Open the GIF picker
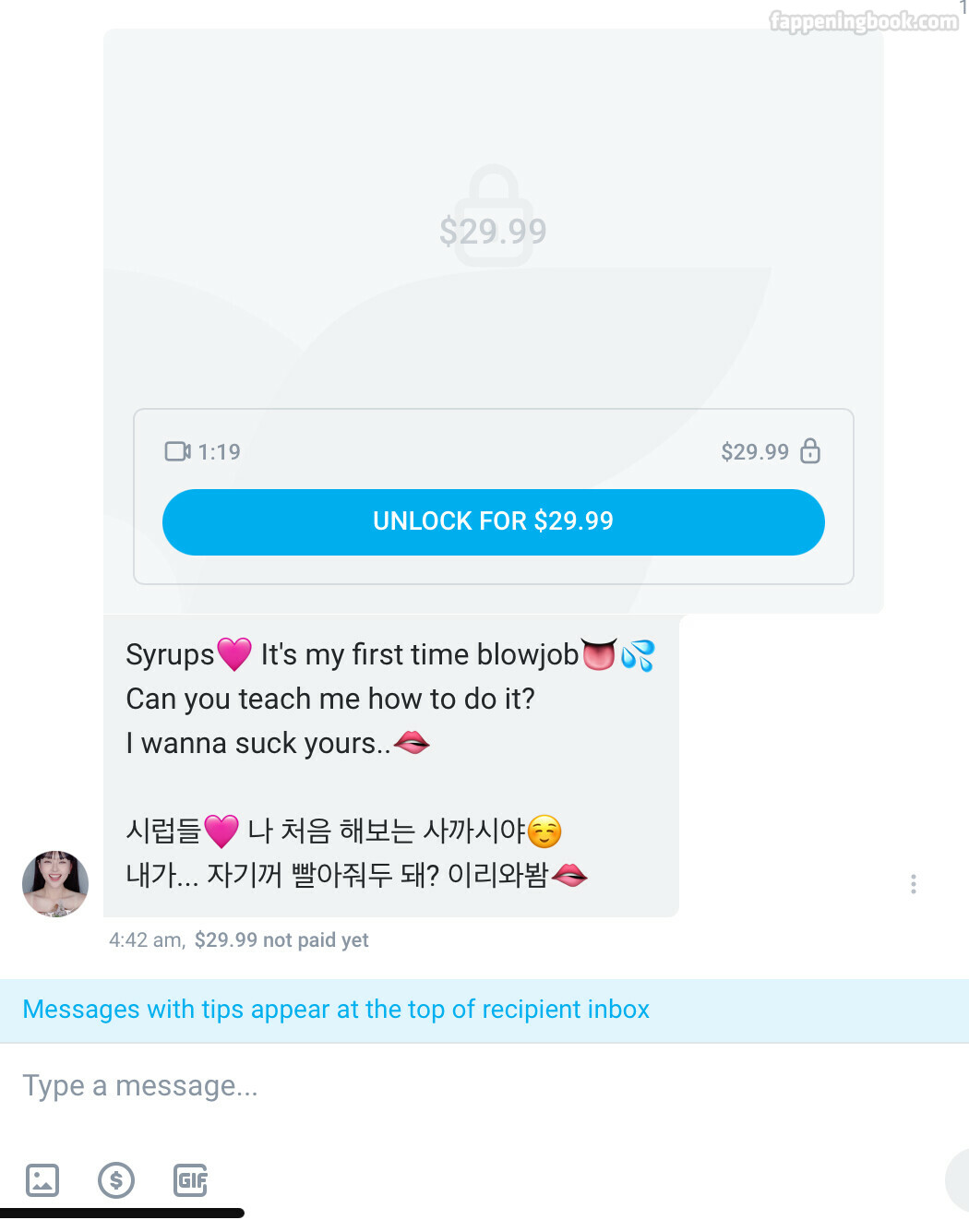 click(x=191, y=1180)
